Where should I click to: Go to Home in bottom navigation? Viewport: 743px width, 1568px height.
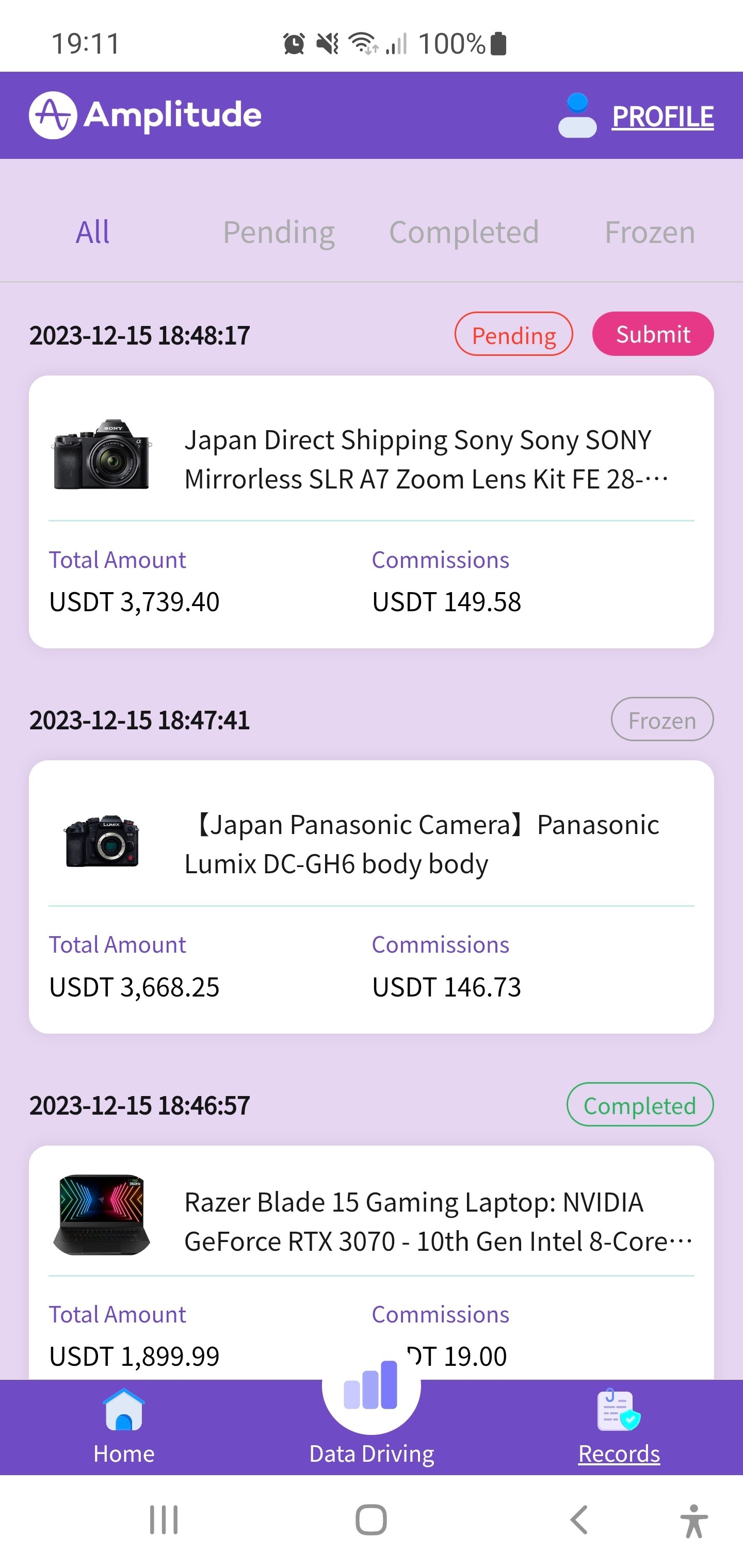tap(124, 1426)
